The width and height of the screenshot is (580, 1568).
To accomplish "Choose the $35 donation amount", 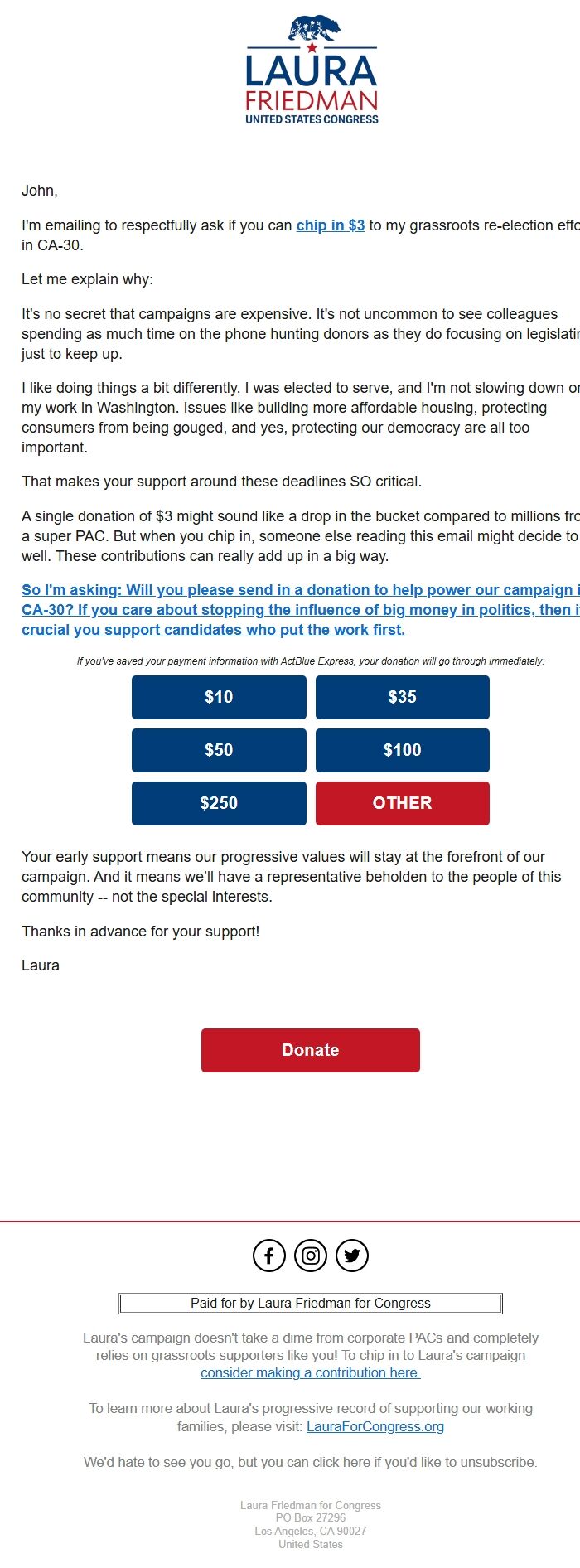I will [403, 697].
